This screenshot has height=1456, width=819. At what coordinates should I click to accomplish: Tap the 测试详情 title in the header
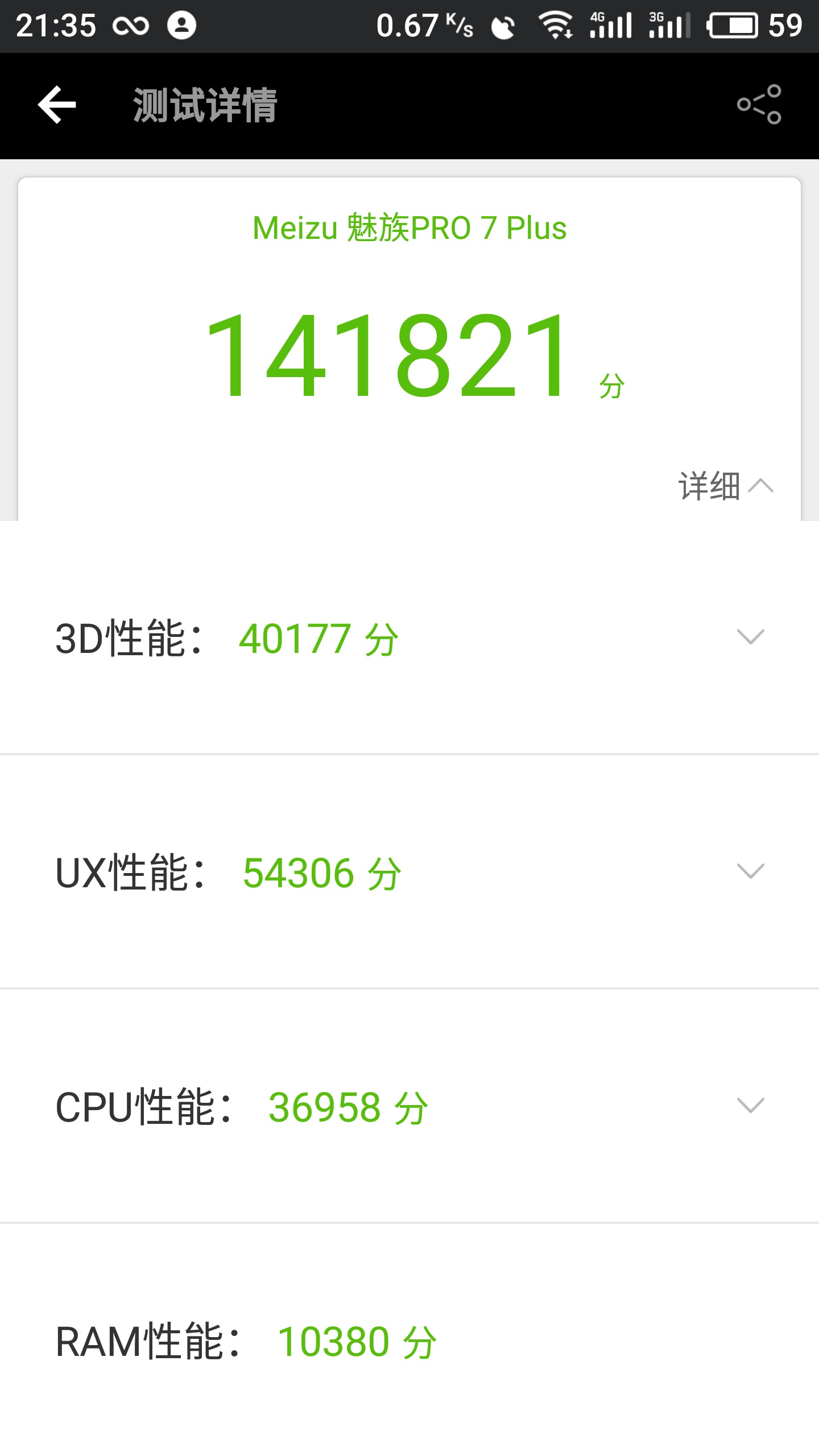coord(204,105)
